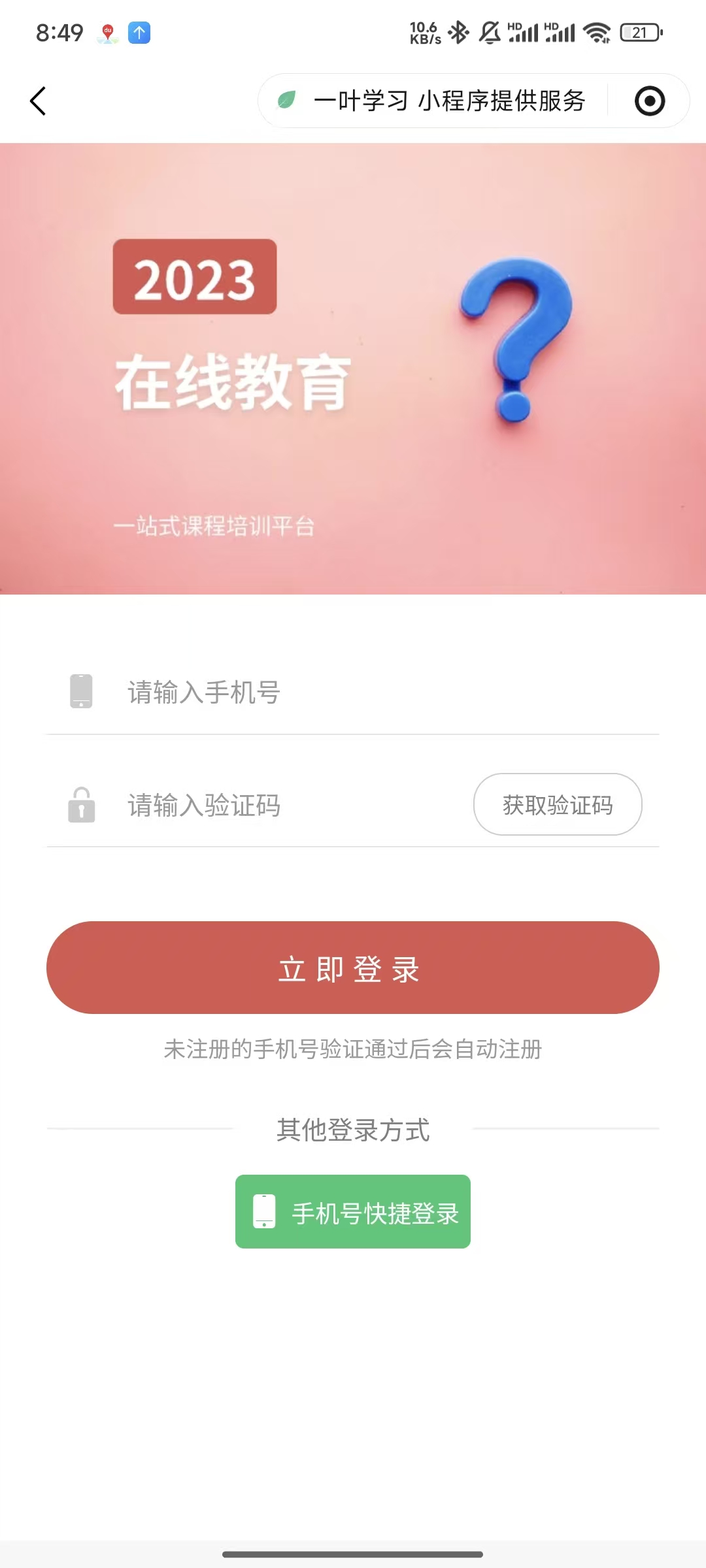
Task: Go back using the top-left arrow
Action: pos(38,101)
